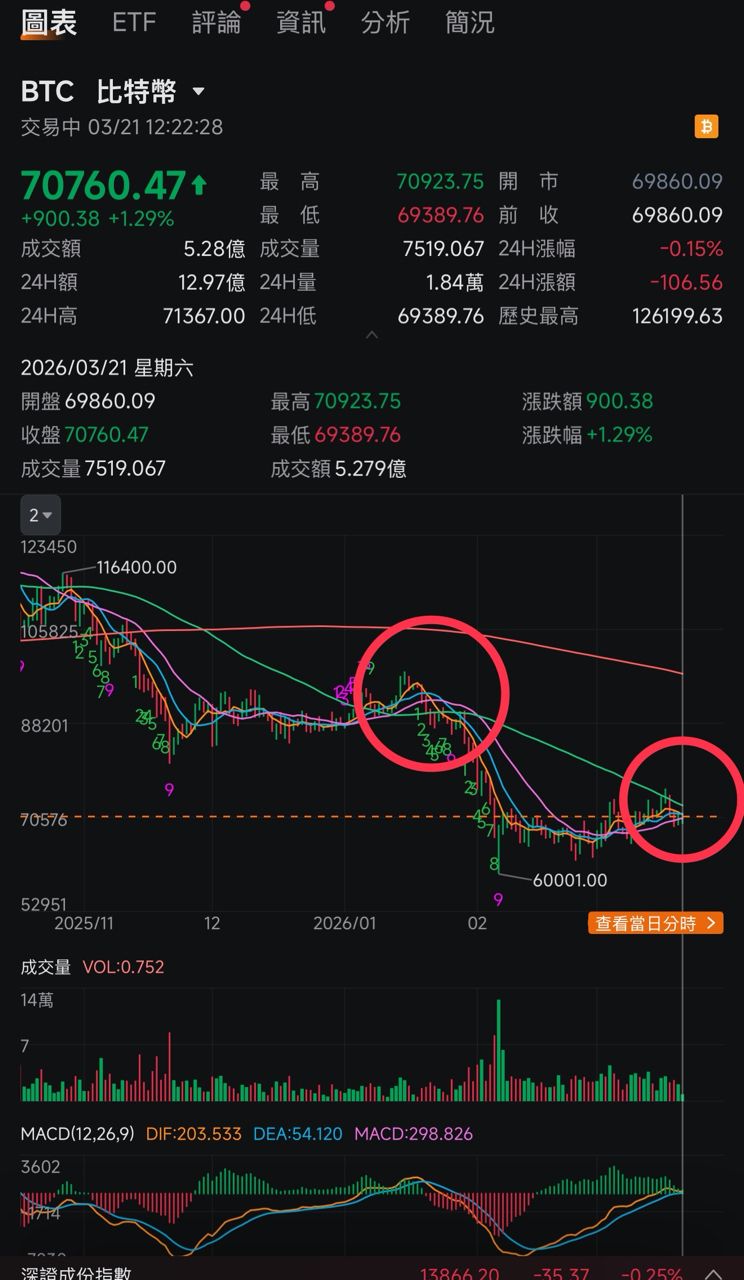Switch to the 資訊 news tab
The width and height of the screenshot is (744, 1280).
(x=301, y=22)
